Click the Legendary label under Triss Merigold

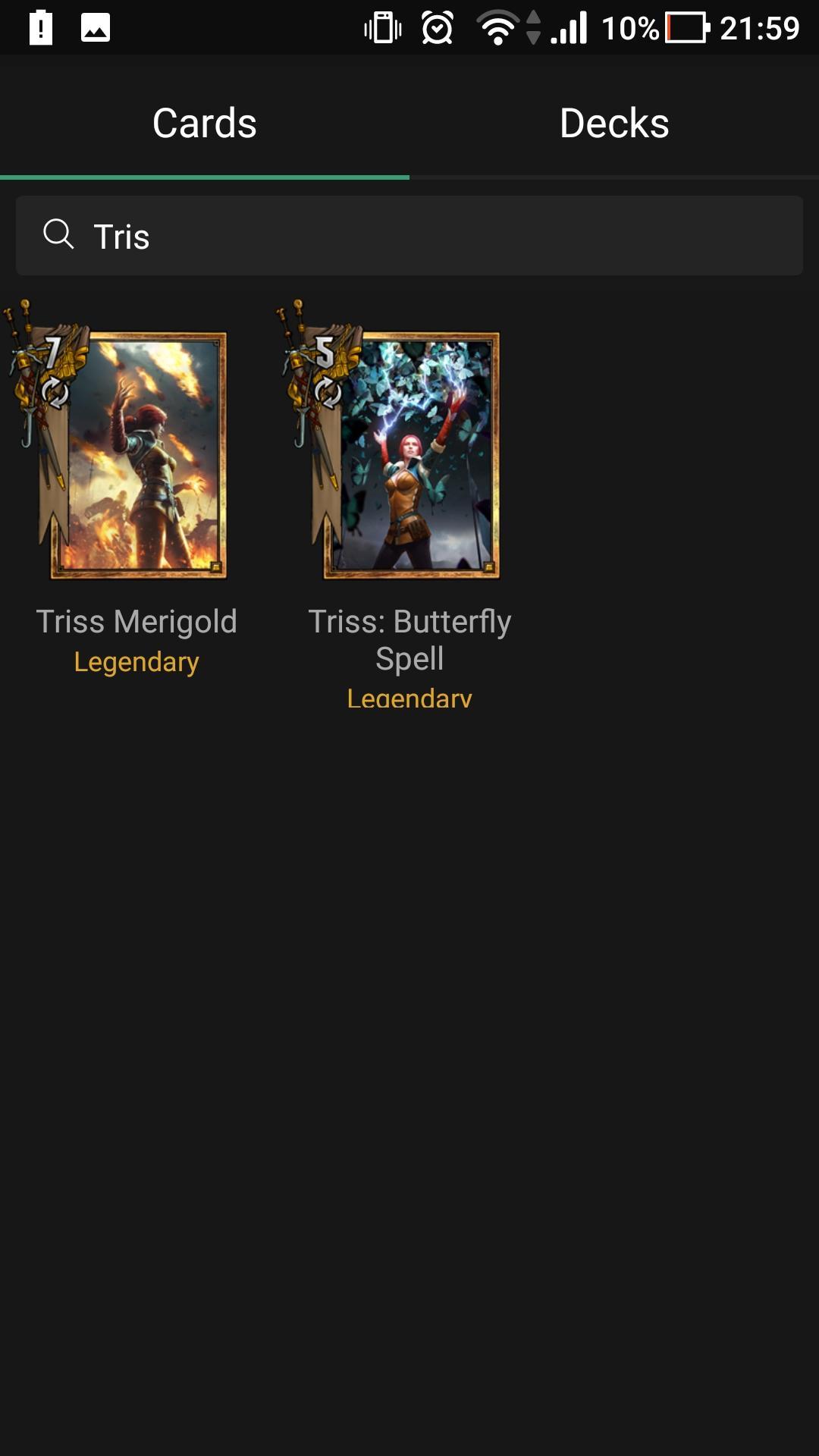pos(135,661)
